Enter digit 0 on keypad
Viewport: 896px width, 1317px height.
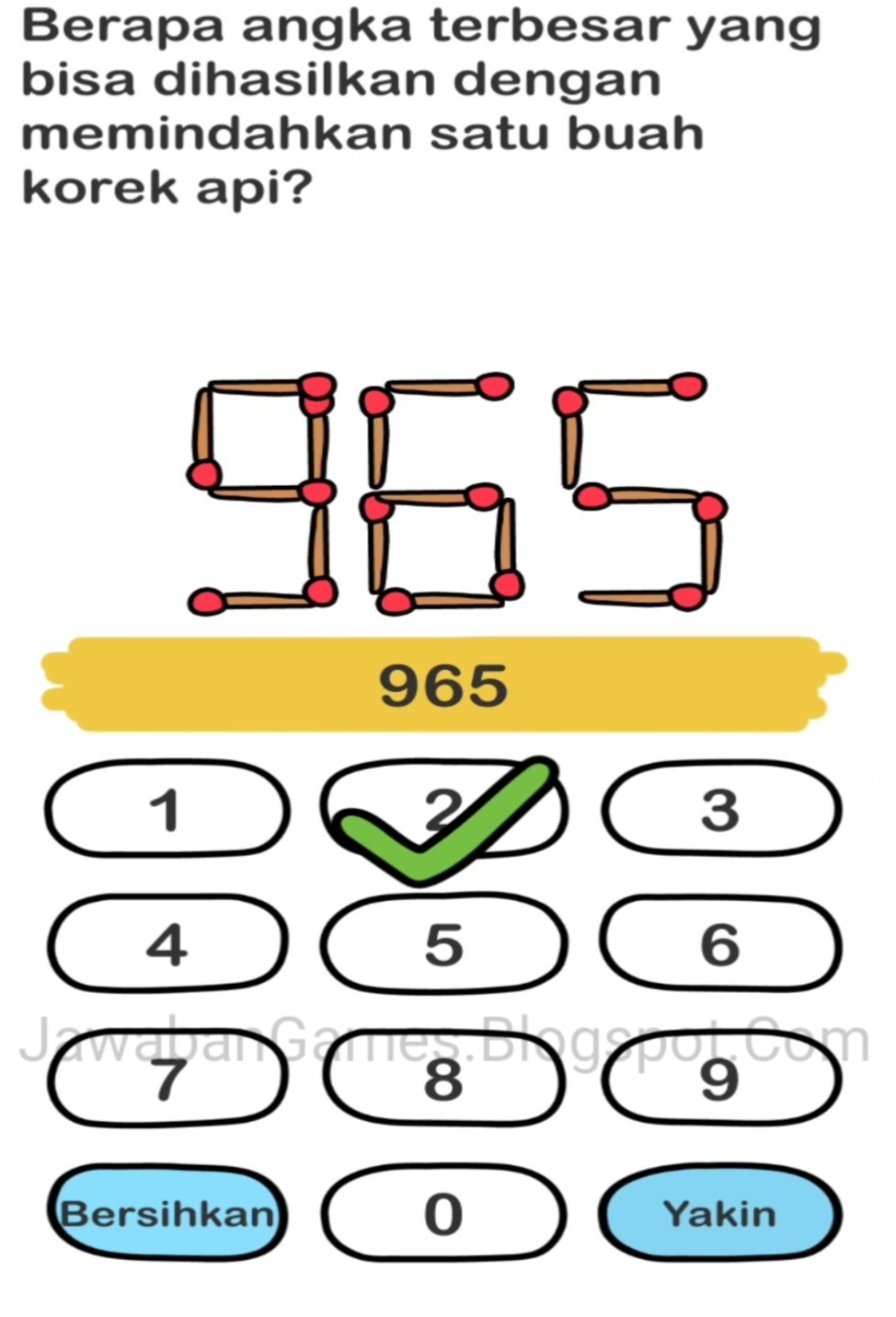pyautogui.click(x=443, y=1214)
